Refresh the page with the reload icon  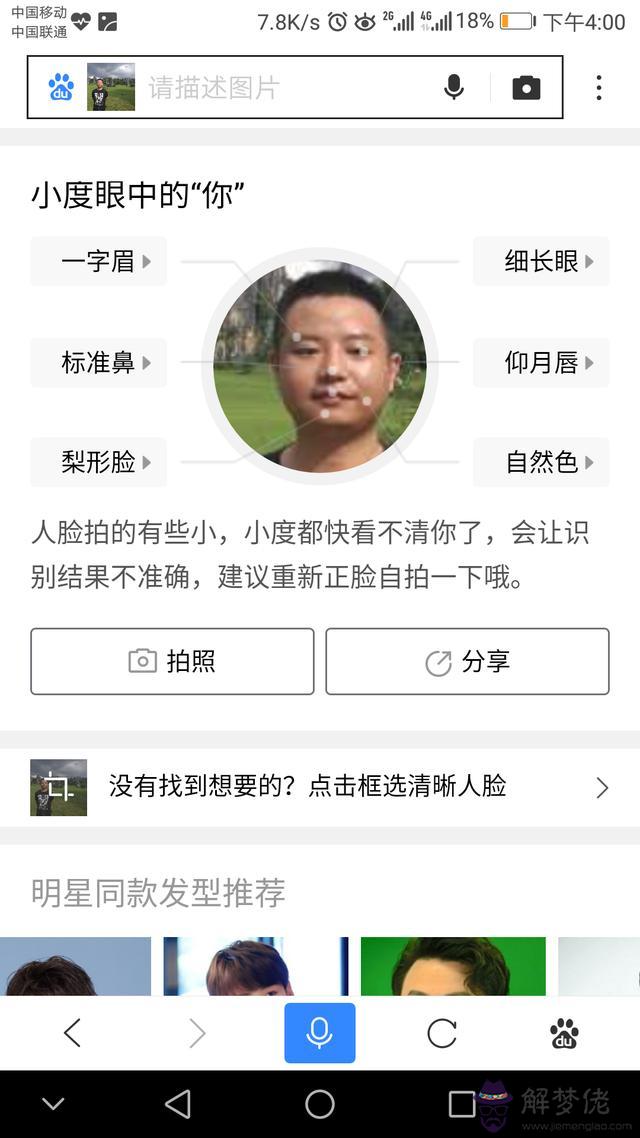click(x=441, y=1033)
